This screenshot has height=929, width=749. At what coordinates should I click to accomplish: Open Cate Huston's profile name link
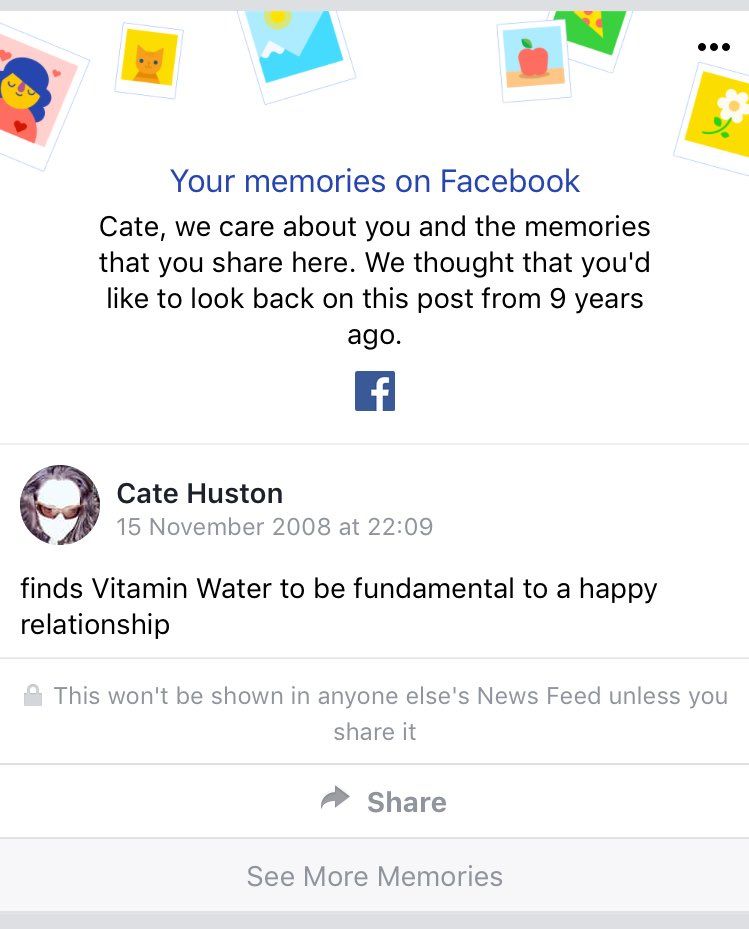tap(200, 493)
